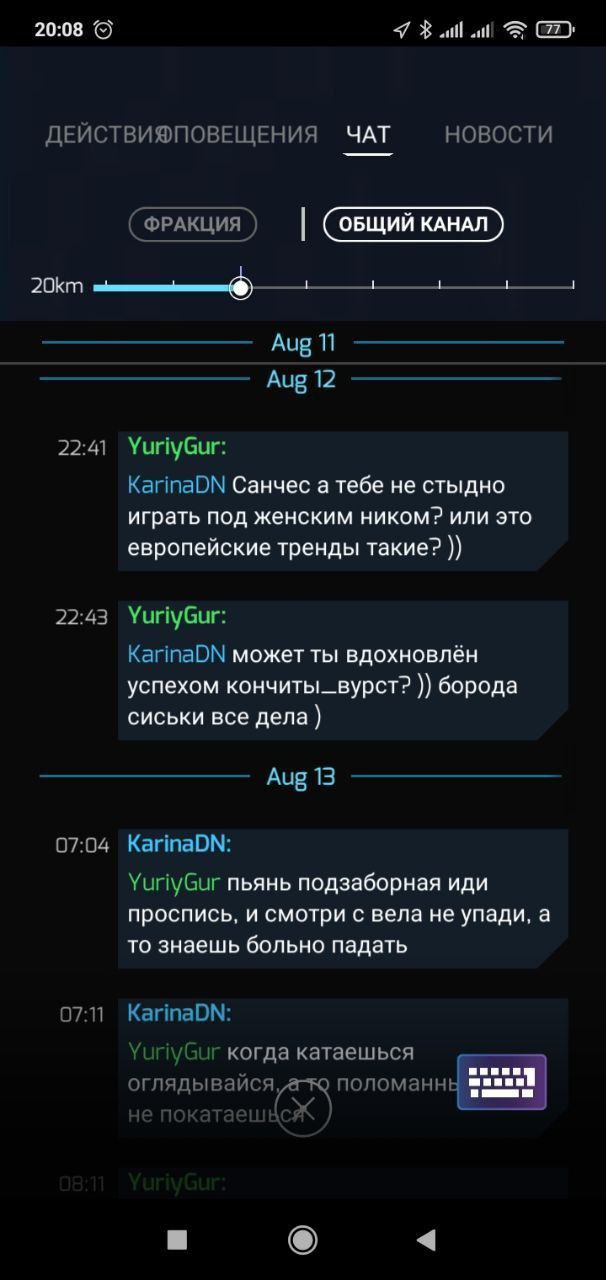Select the ОБЩИЙ КАНАЛ chat channel

[x=413, y=224]
